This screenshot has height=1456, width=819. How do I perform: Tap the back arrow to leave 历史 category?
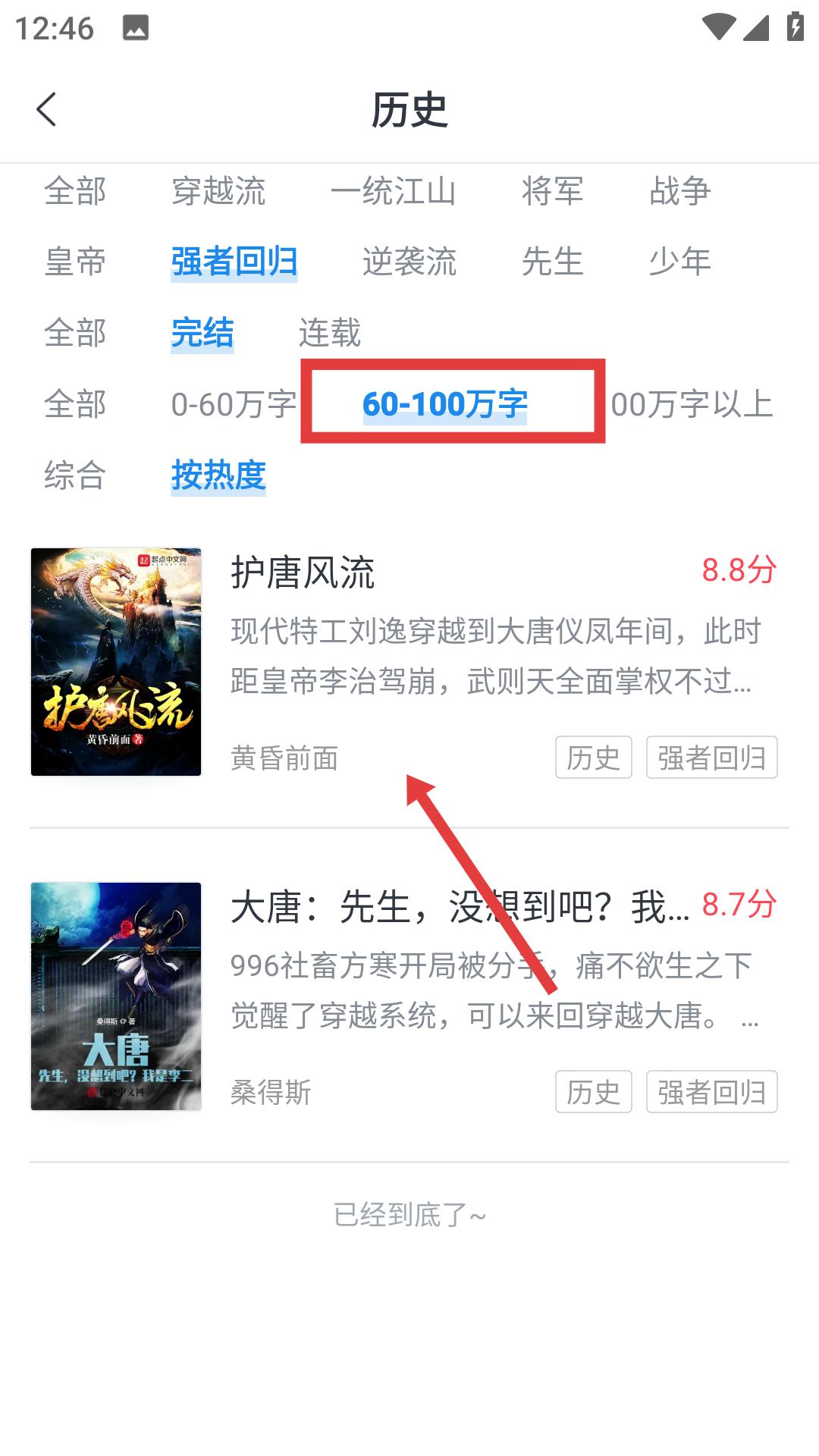[47, 108]
